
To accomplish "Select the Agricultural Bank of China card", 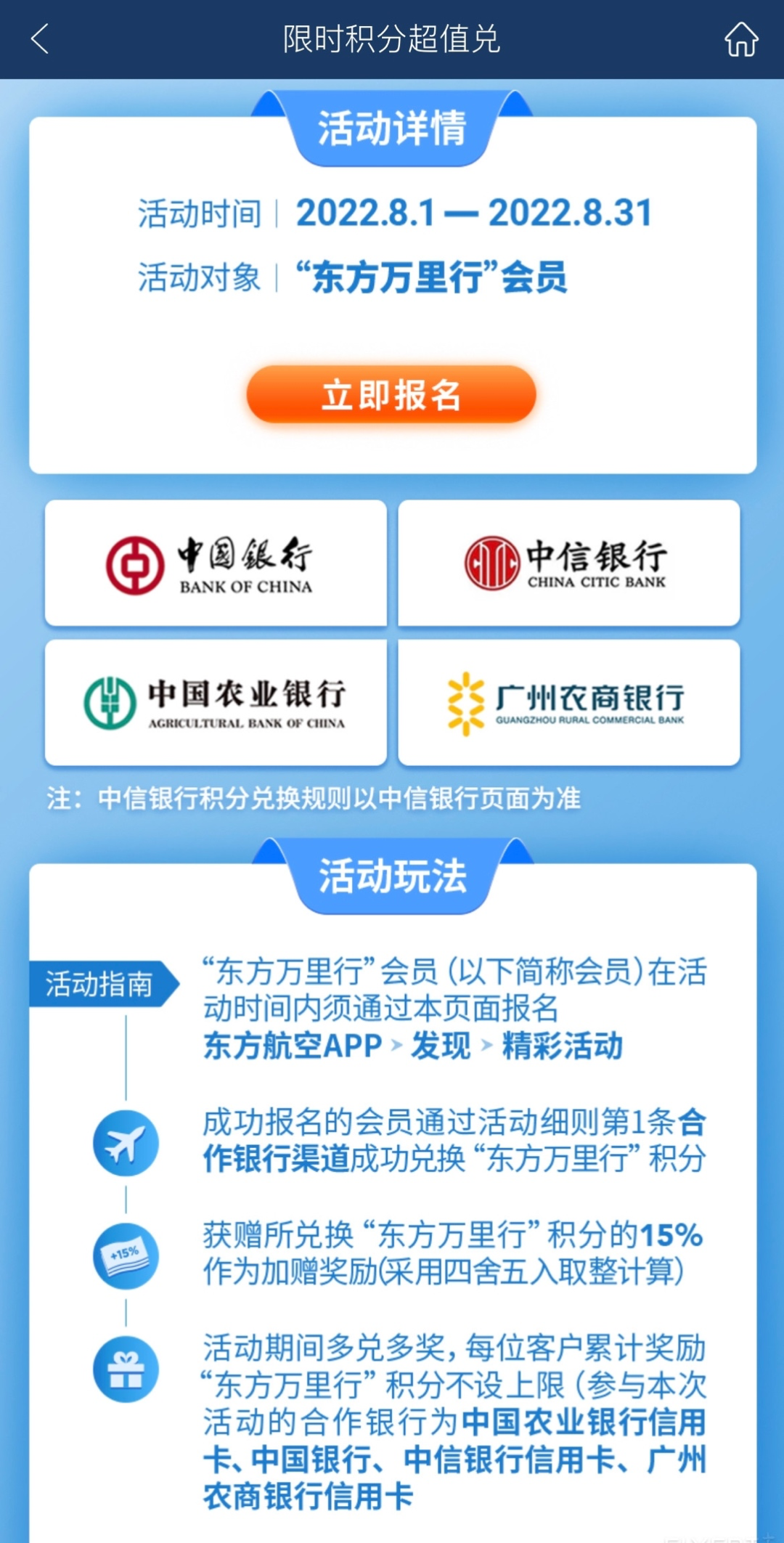I will tap(216, 702).
